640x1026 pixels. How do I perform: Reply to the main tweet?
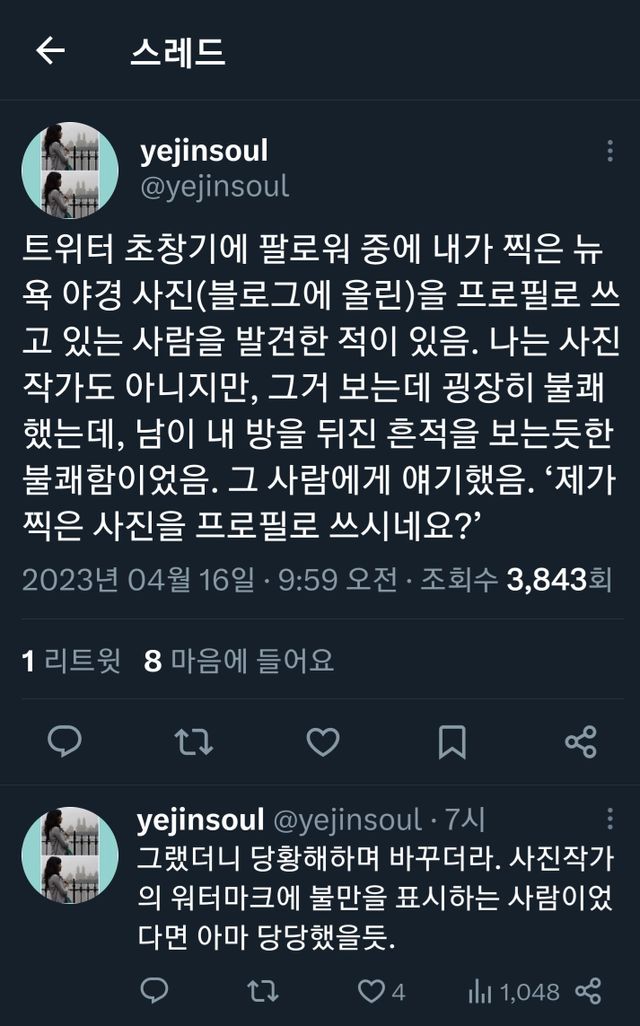(x=65, y=741)
